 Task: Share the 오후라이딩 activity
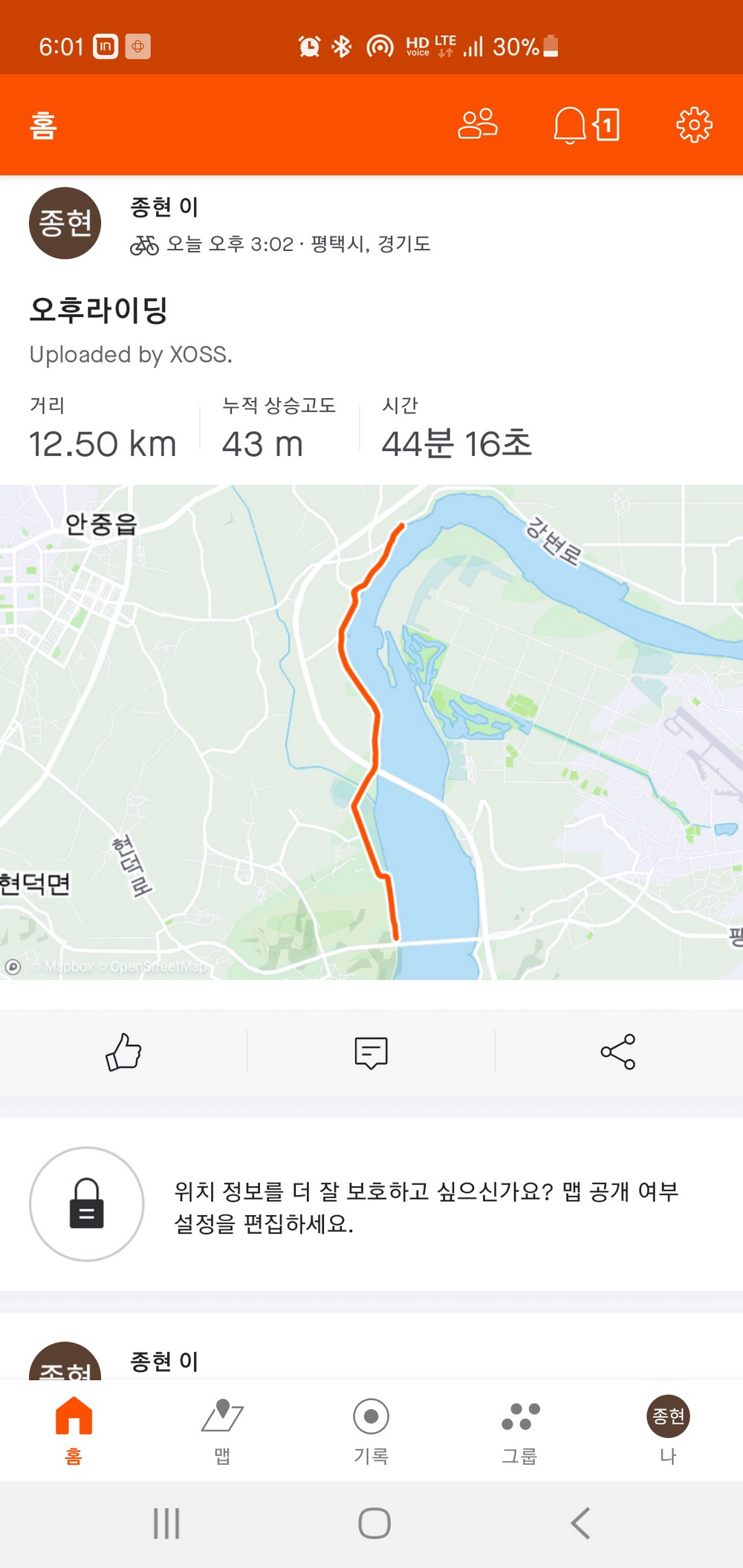pyautogui.click(x=618, y=1052)
